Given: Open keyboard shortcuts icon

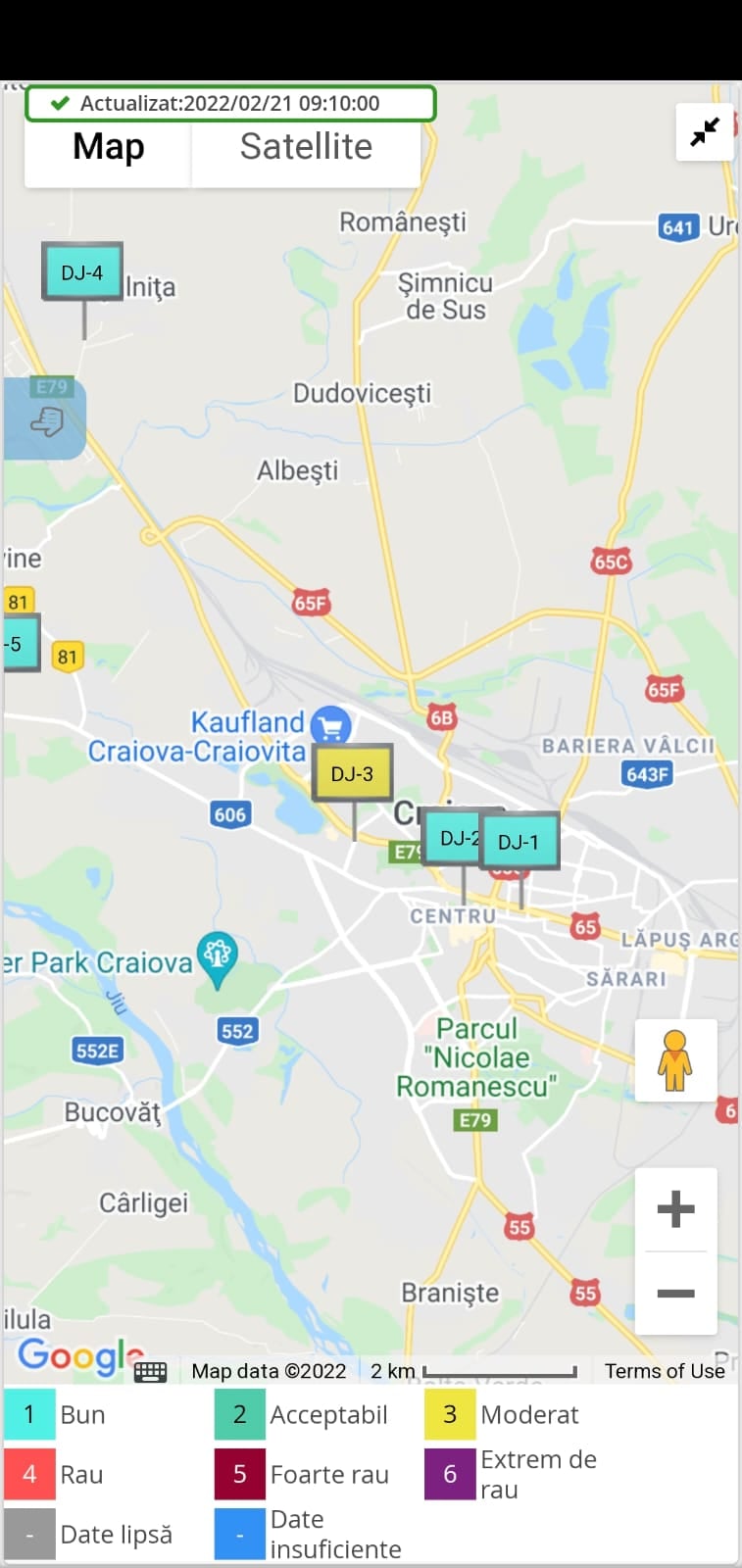Looking at the screenshot, I should click(150, 1371).
